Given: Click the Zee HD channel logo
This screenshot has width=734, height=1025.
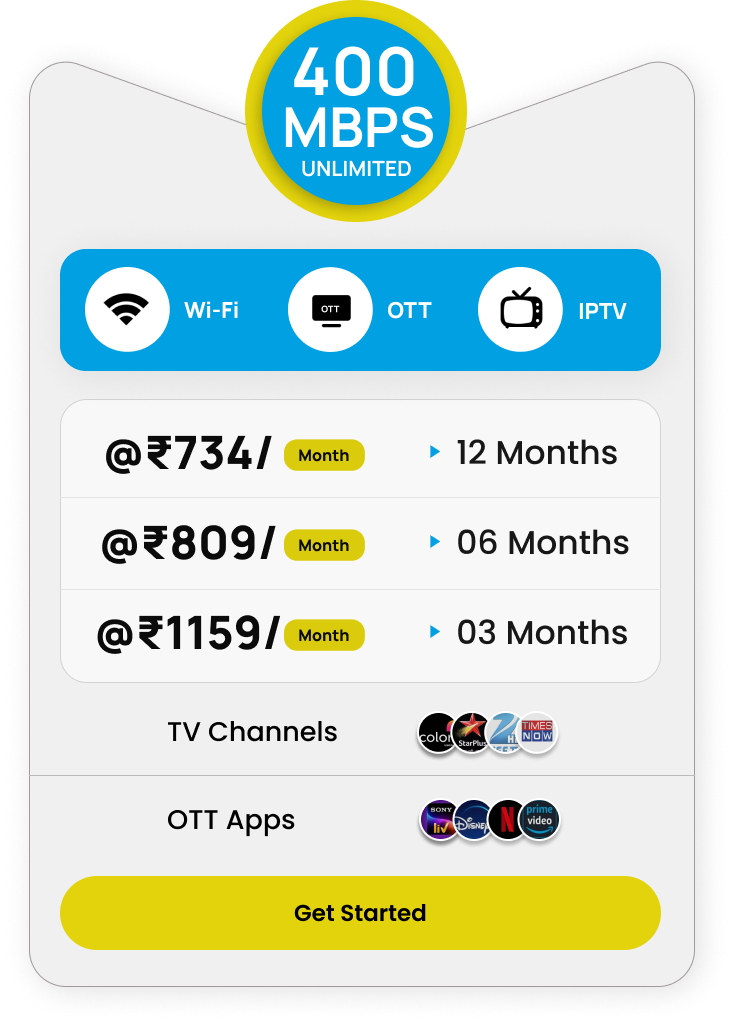Looking at the screenshot, I should (x=503, y=732).
